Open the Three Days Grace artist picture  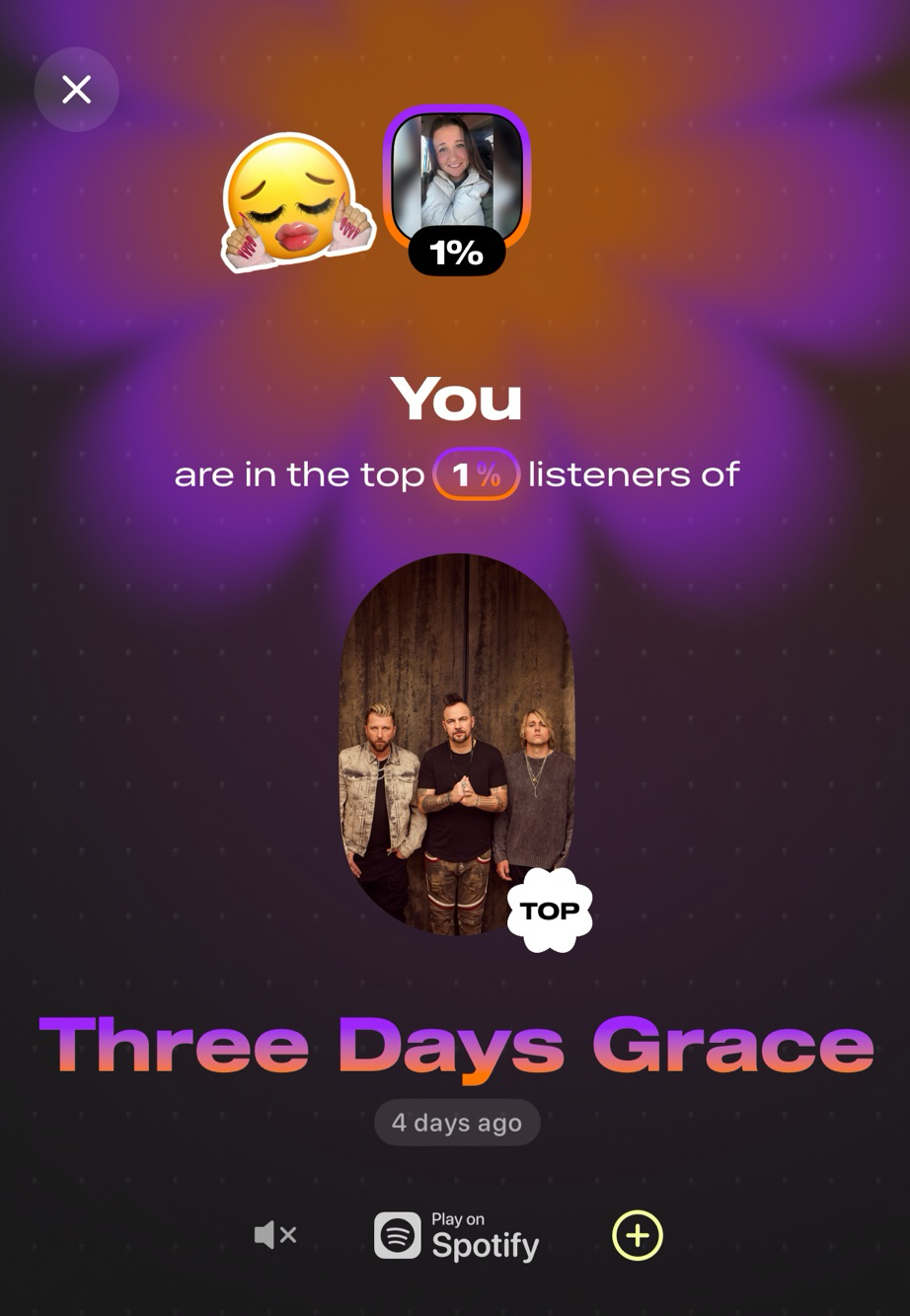pyautogui.click(x=457, y=744)
